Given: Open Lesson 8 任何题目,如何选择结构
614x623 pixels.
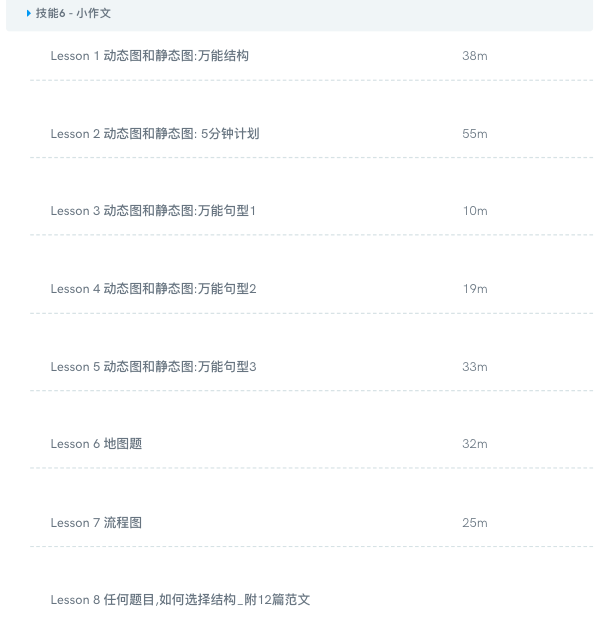Looking at the screenshot, I should [180, 600].
